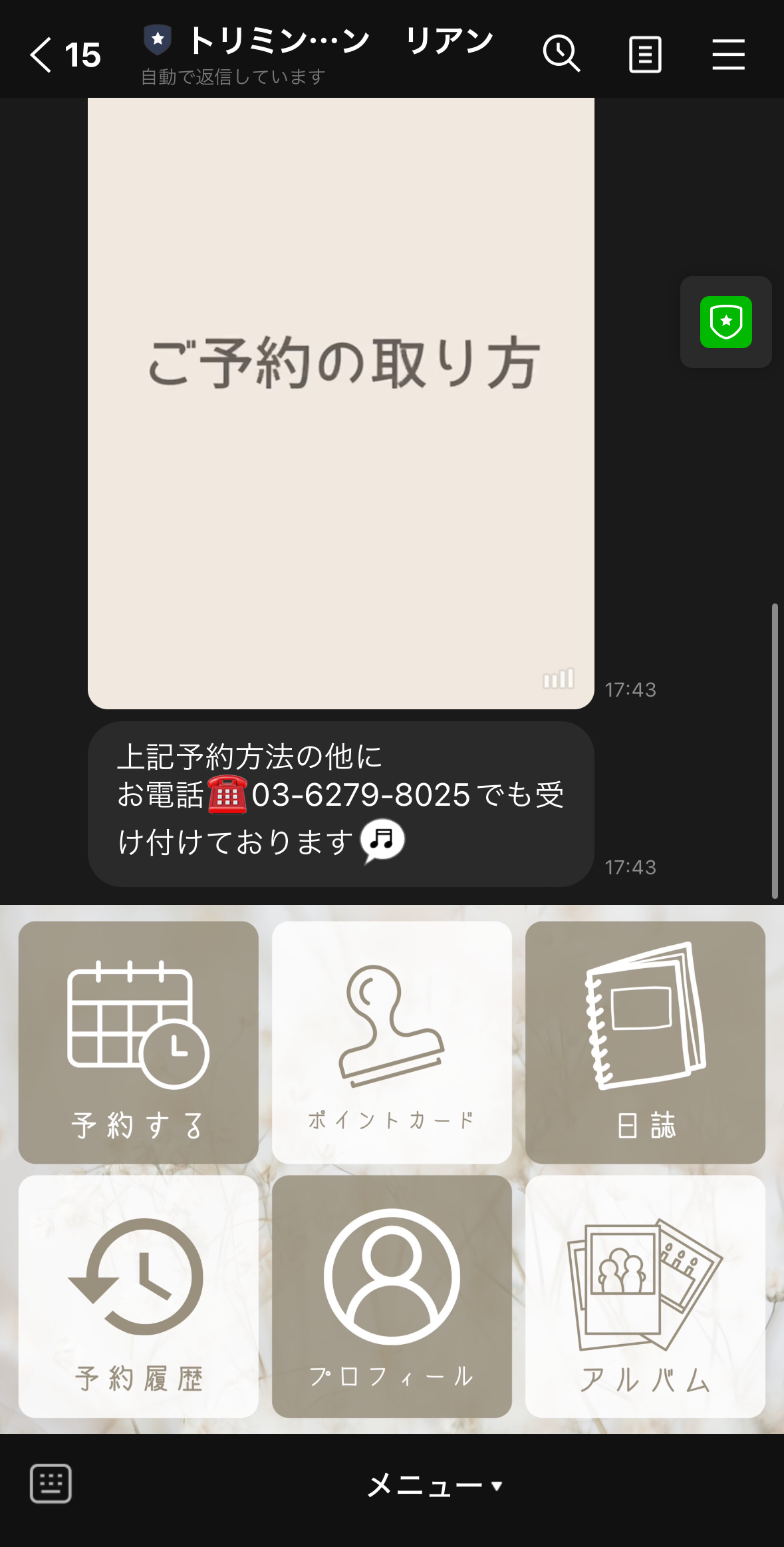Viewport: 784px width, 1547px height.
Task: Go back to the chat list
Action: point(41,55)
